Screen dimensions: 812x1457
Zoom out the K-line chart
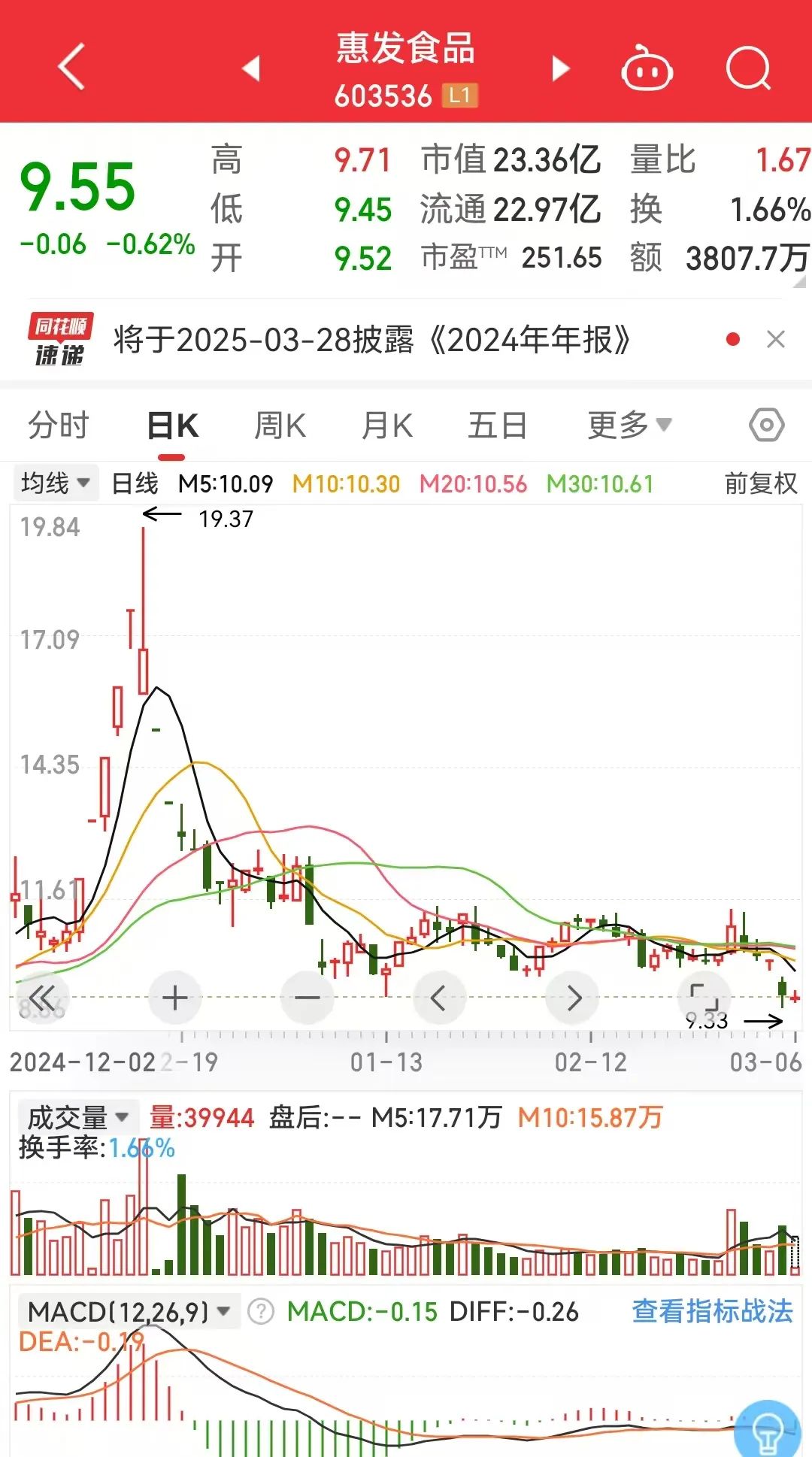307,998
